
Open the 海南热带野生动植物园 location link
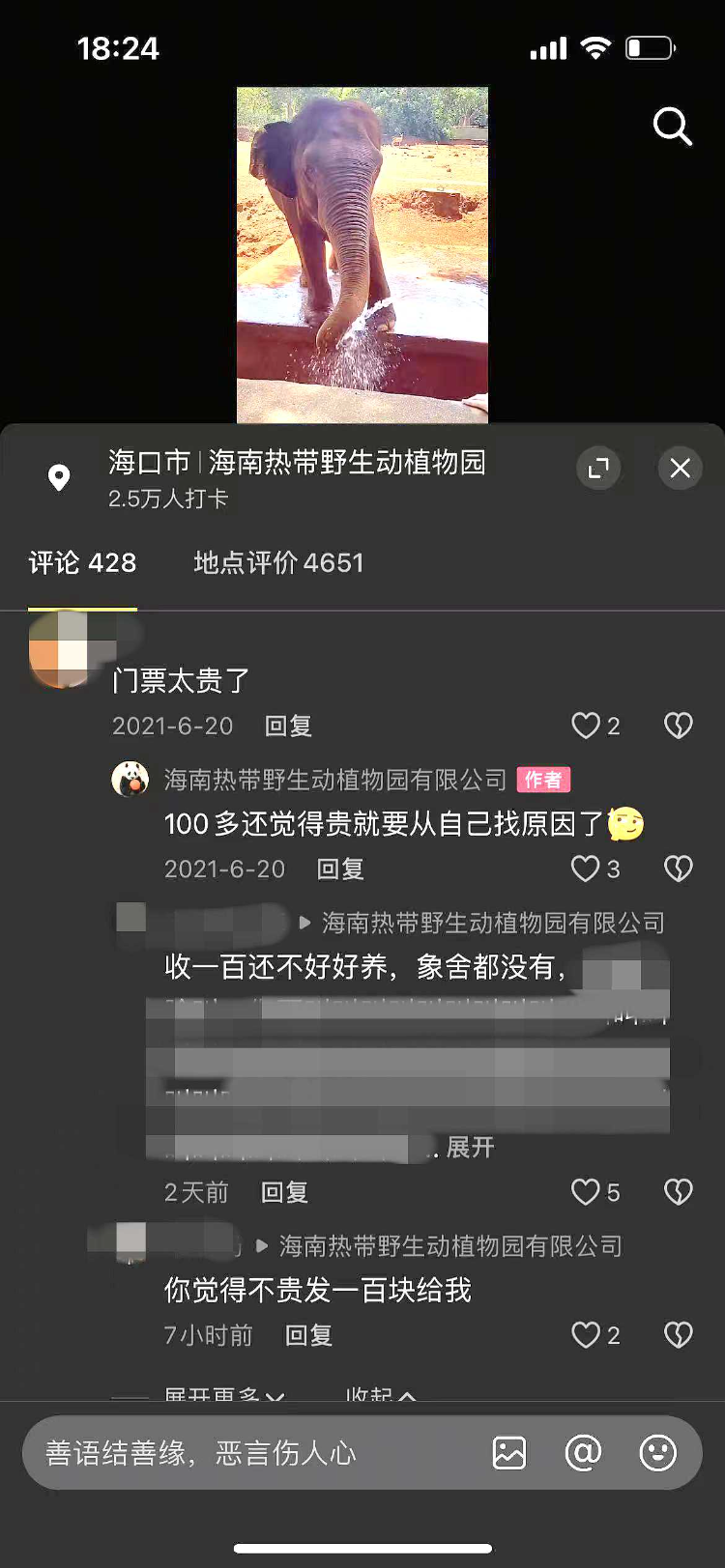(x=346, y=463)
